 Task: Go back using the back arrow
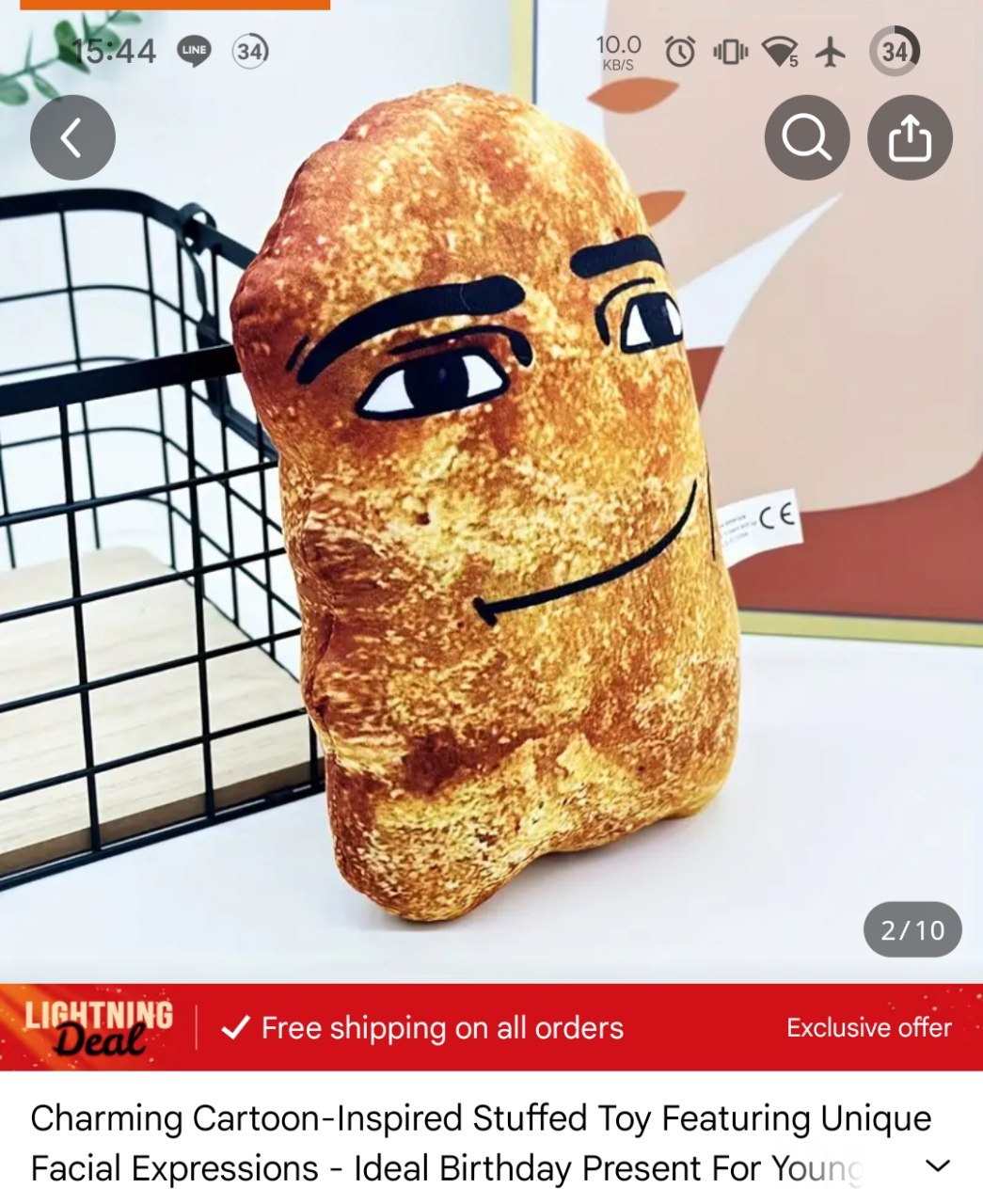[72, 138]
